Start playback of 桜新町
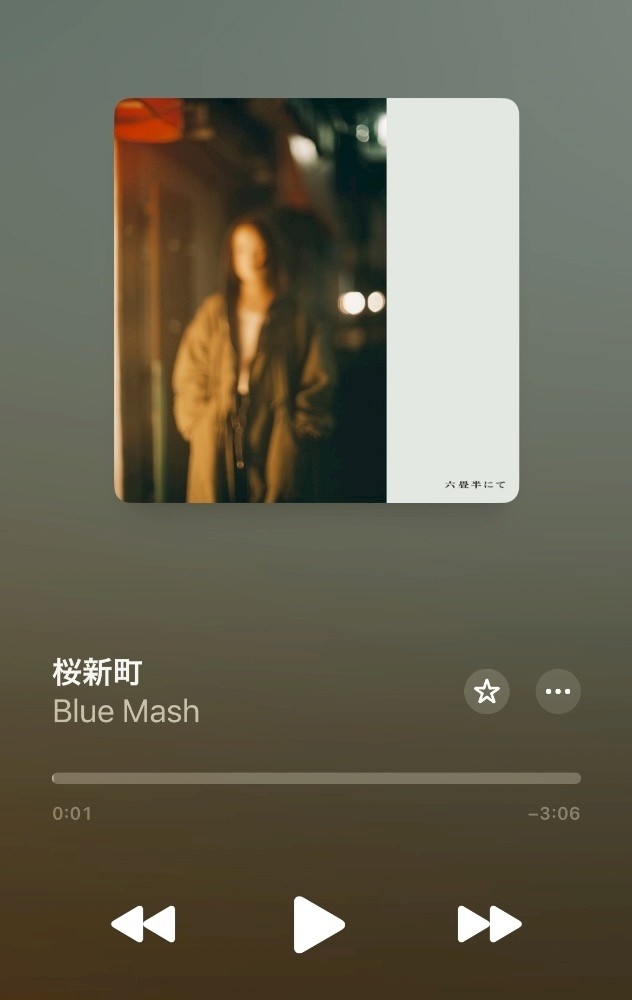 pyautogui.click(x=318, y=925)
